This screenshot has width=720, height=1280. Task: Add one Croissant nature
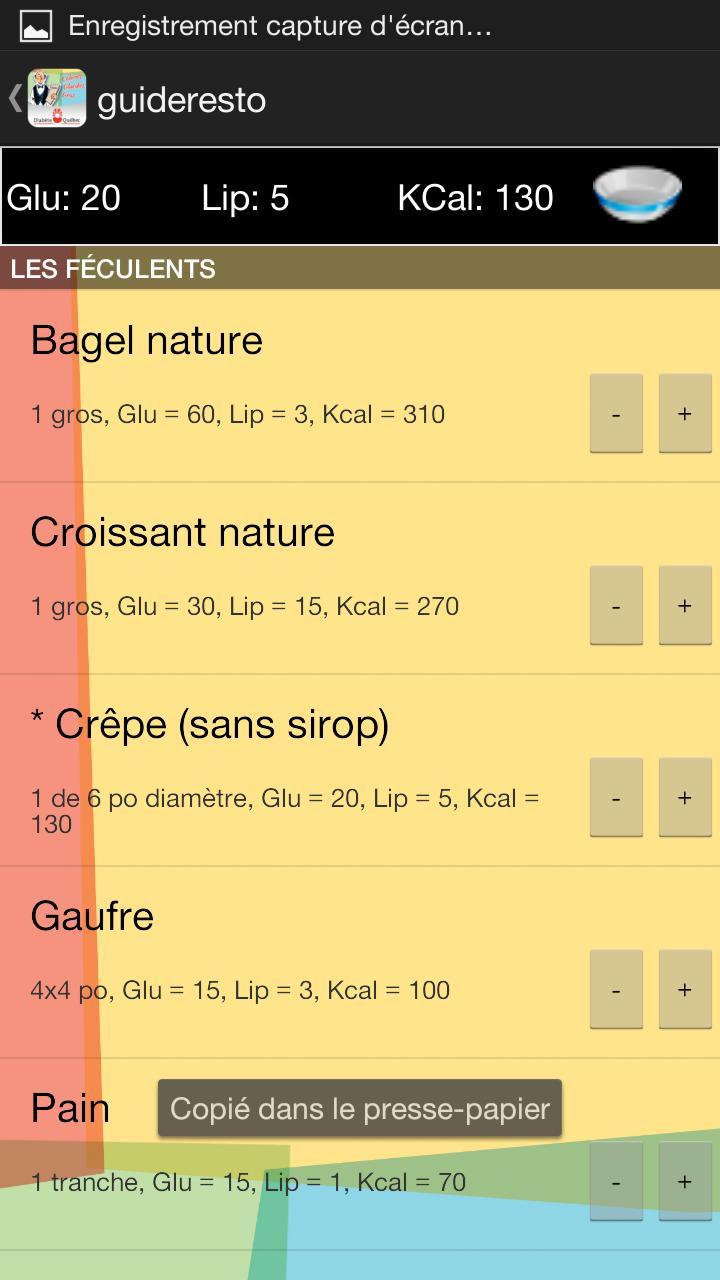[684, 605]
